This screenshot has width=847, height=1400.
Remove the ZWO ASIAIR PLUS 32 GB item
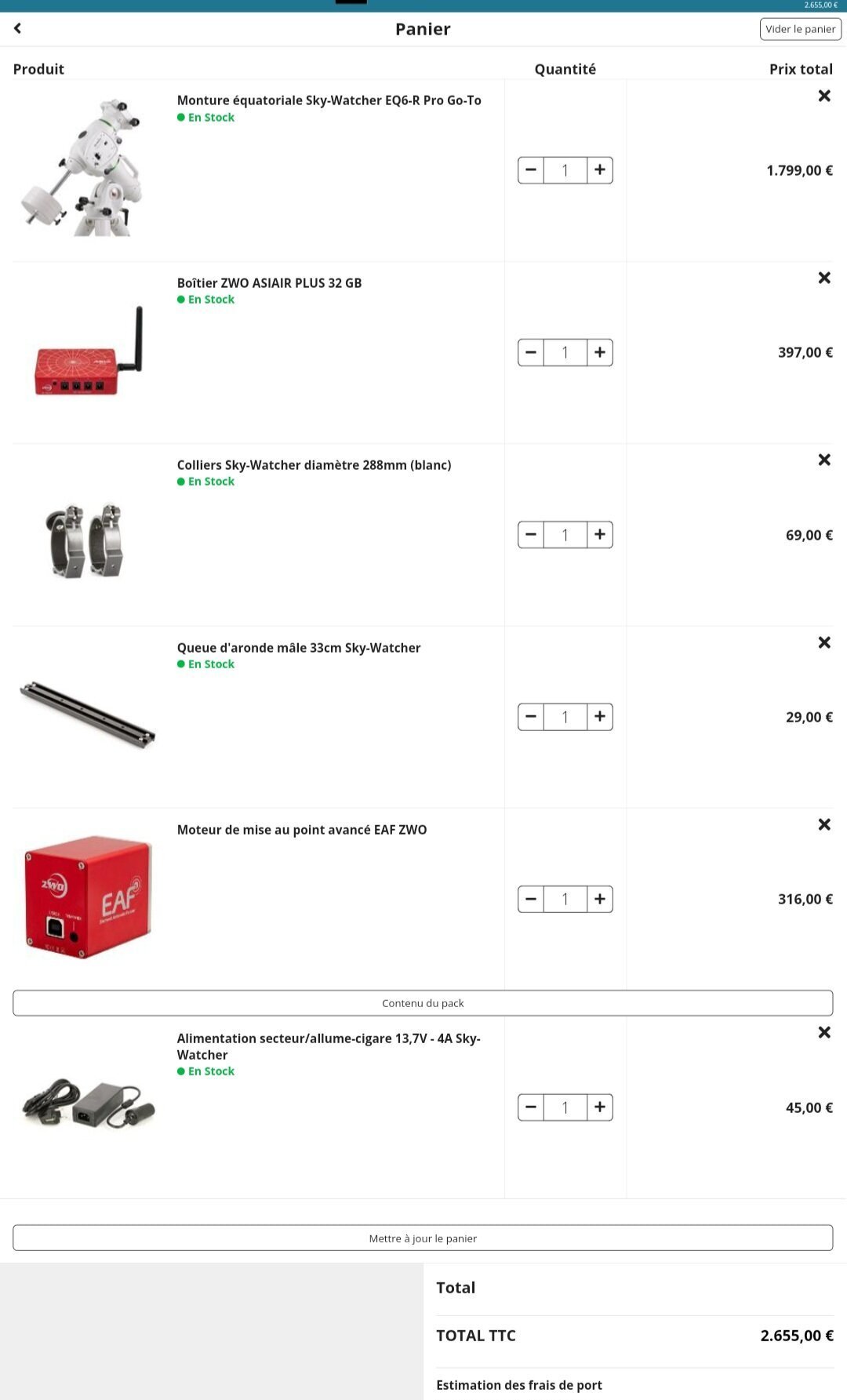pos(824,278)
